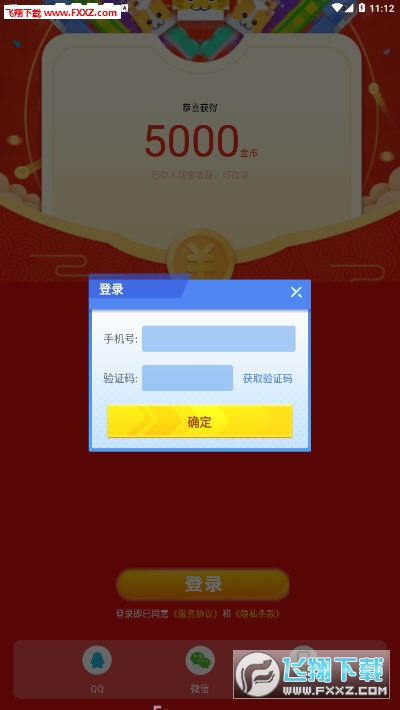Image resolution: width=400 pixels, height=710 pixels.
Task: Close the 登录 login dialog
Action: click(296, 292)
